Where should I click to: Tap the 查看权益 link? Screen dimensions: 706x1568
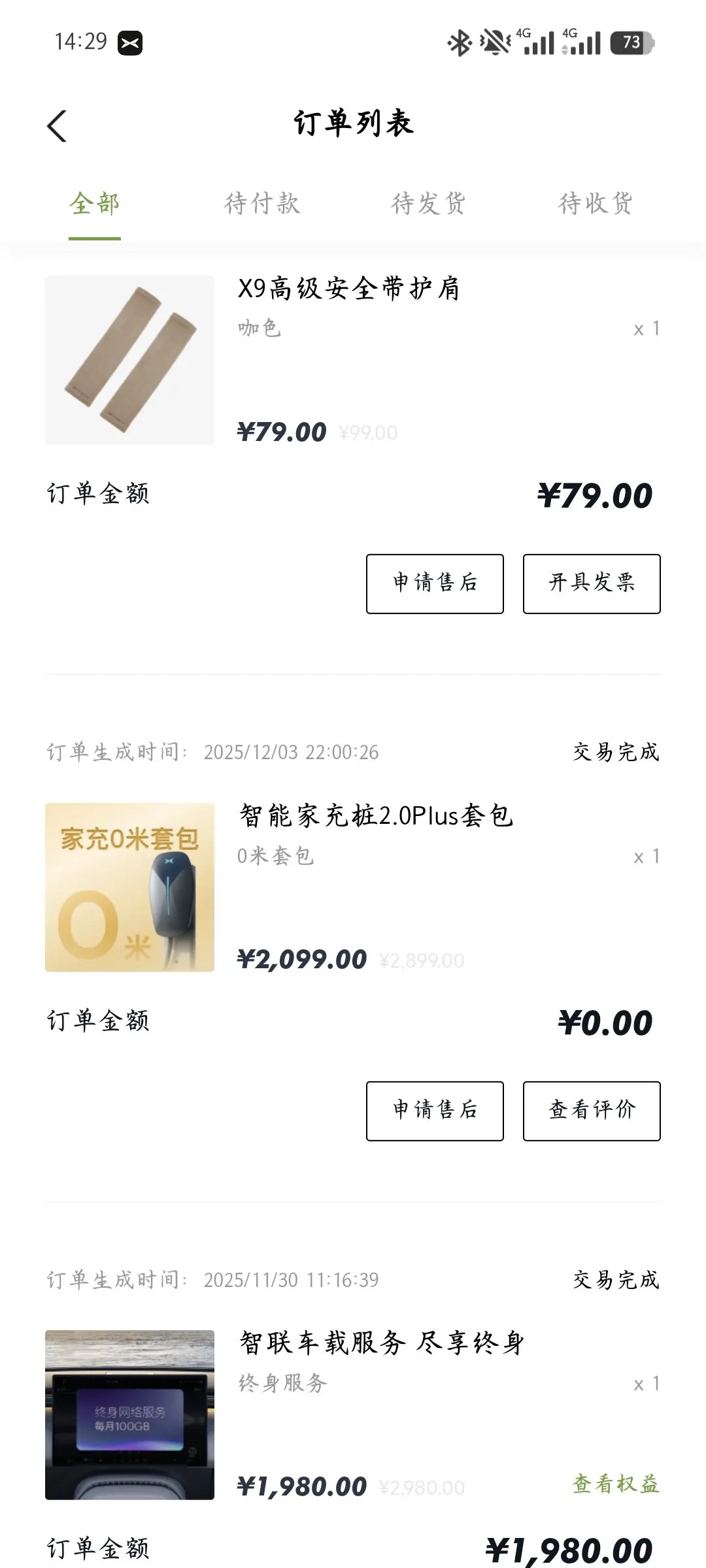click(x=616, y=1484)
